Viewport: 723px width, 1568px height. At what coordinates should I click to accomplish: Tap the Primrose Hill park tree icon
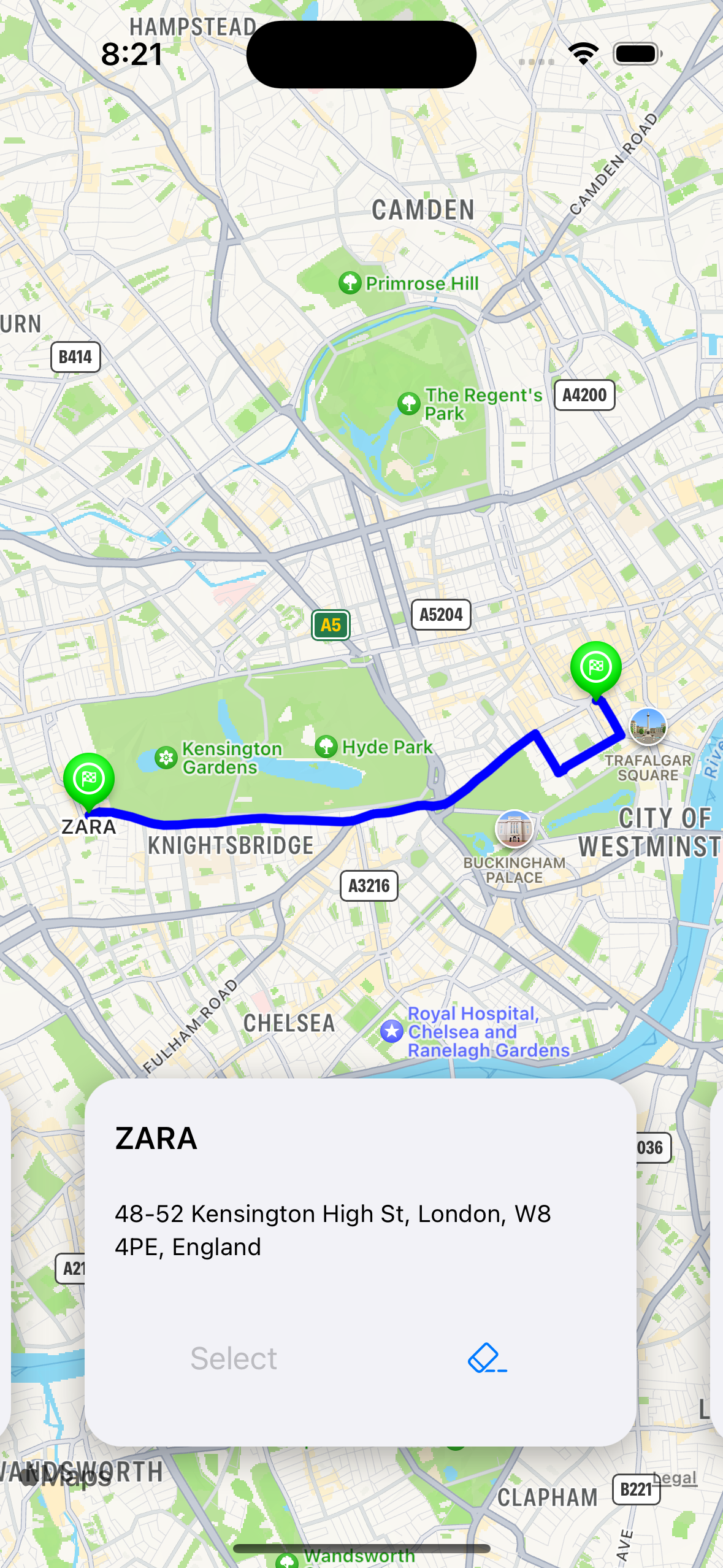350,283
